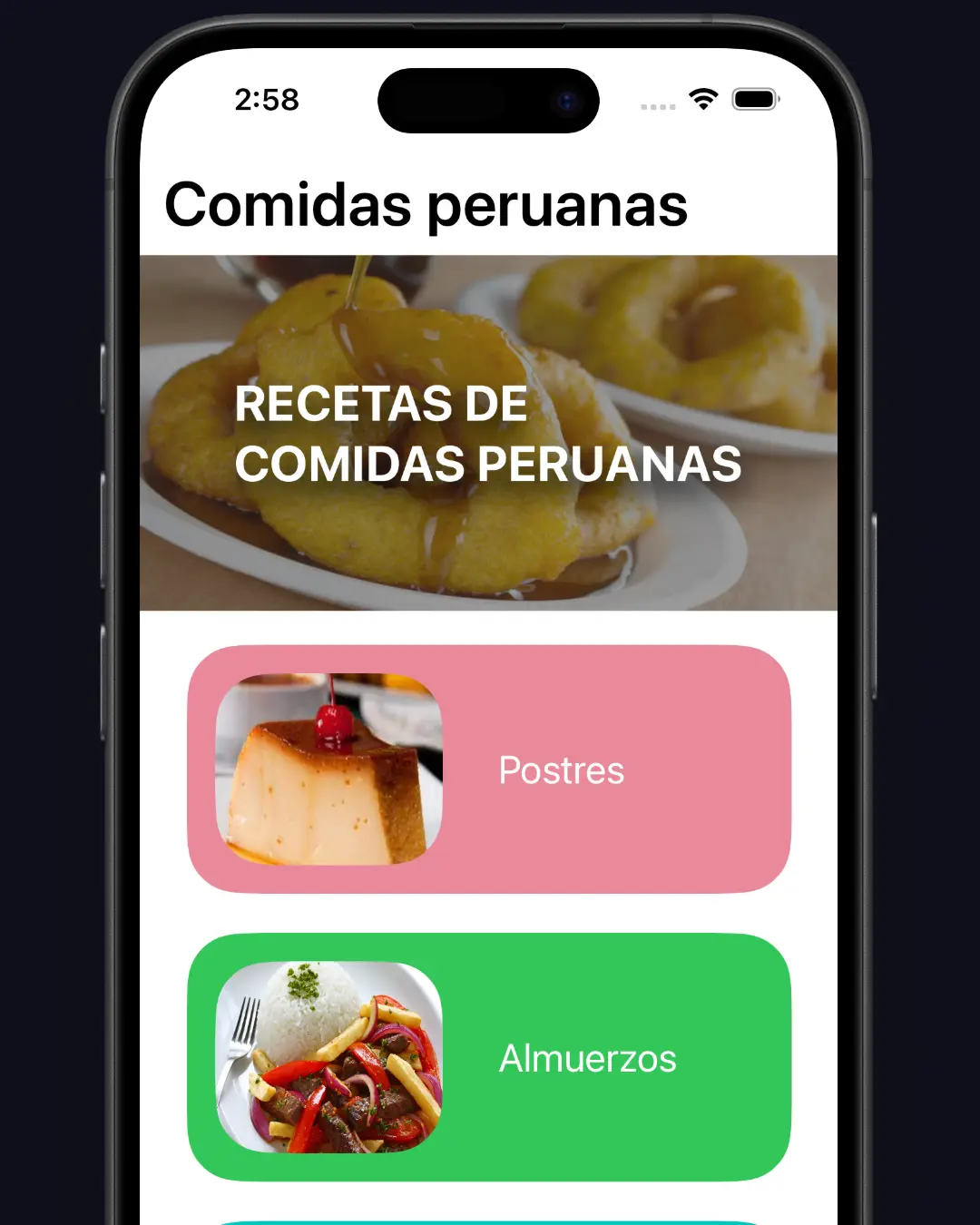Image resolution: width=980 pixels, height=1225 pixels.
Task: Open the Postres category card
Action: point(489,769)
